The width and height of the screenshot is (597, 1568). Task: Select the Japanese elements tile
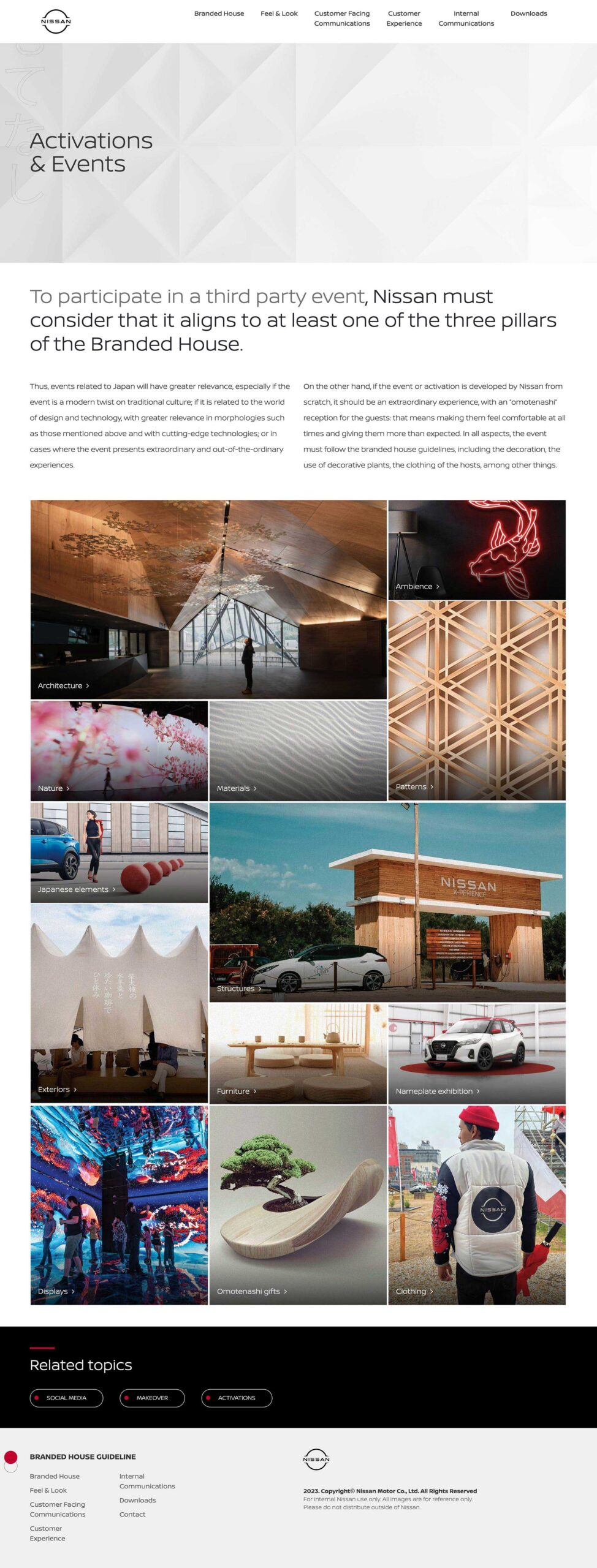coord(119,852)
